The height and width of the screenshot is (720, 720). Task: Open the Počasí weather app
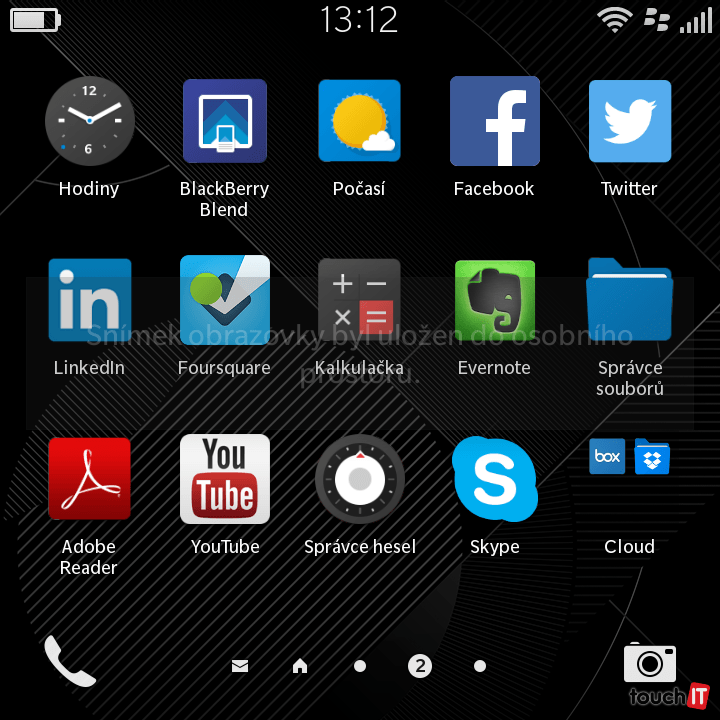coord(359,121)
